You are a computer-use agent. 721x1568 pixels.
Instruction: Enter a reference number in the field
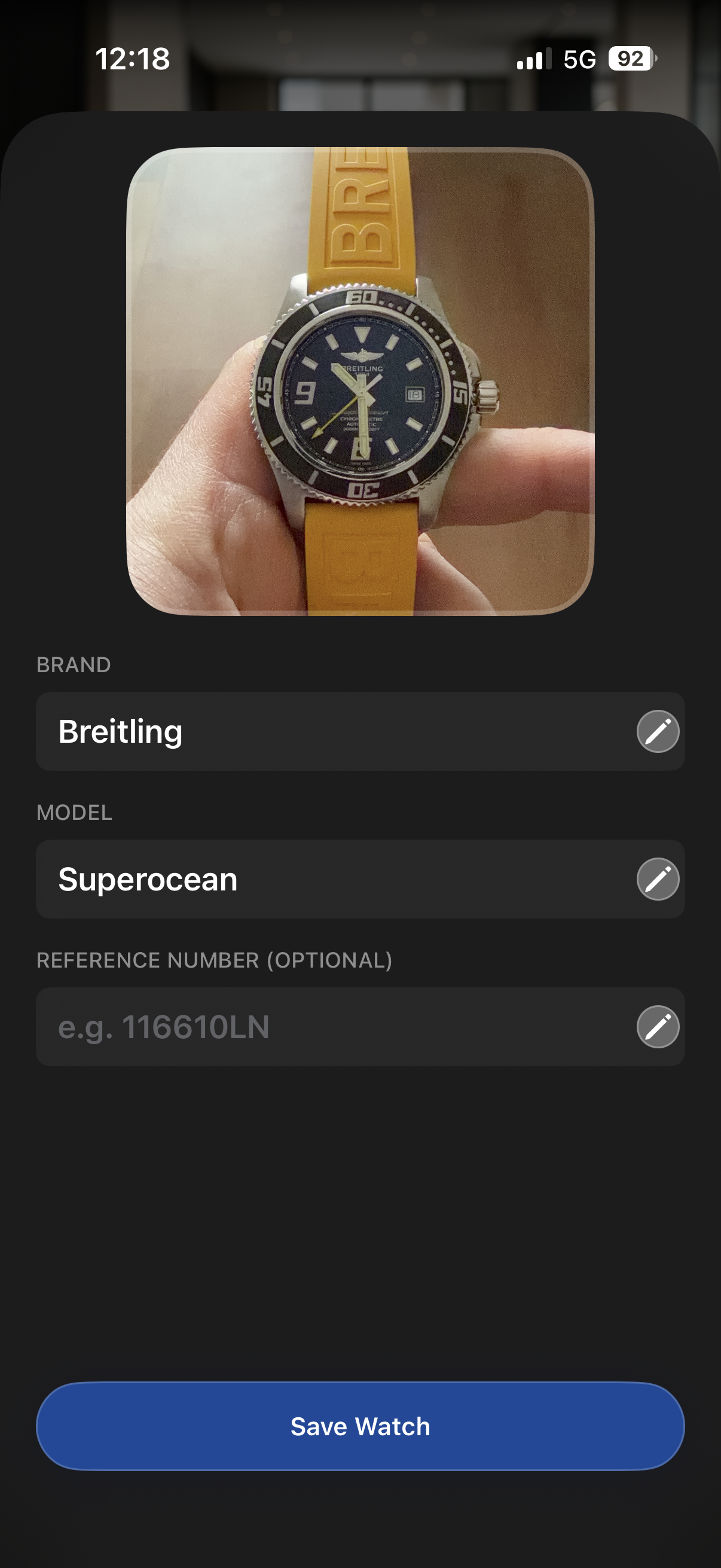[x=329, y=1027]
